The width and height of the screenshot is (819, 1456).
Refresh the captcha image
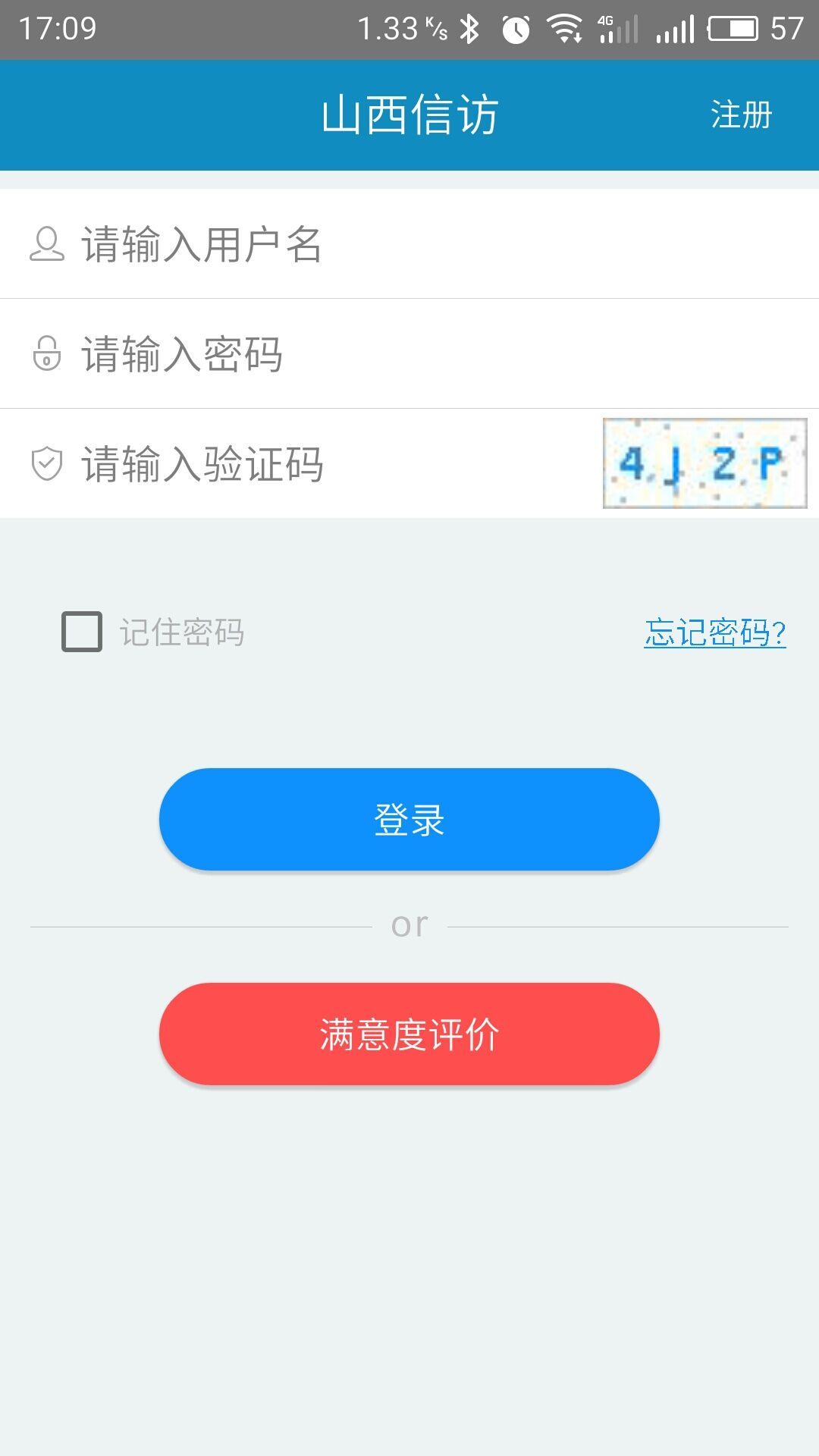tap(704, 463)
